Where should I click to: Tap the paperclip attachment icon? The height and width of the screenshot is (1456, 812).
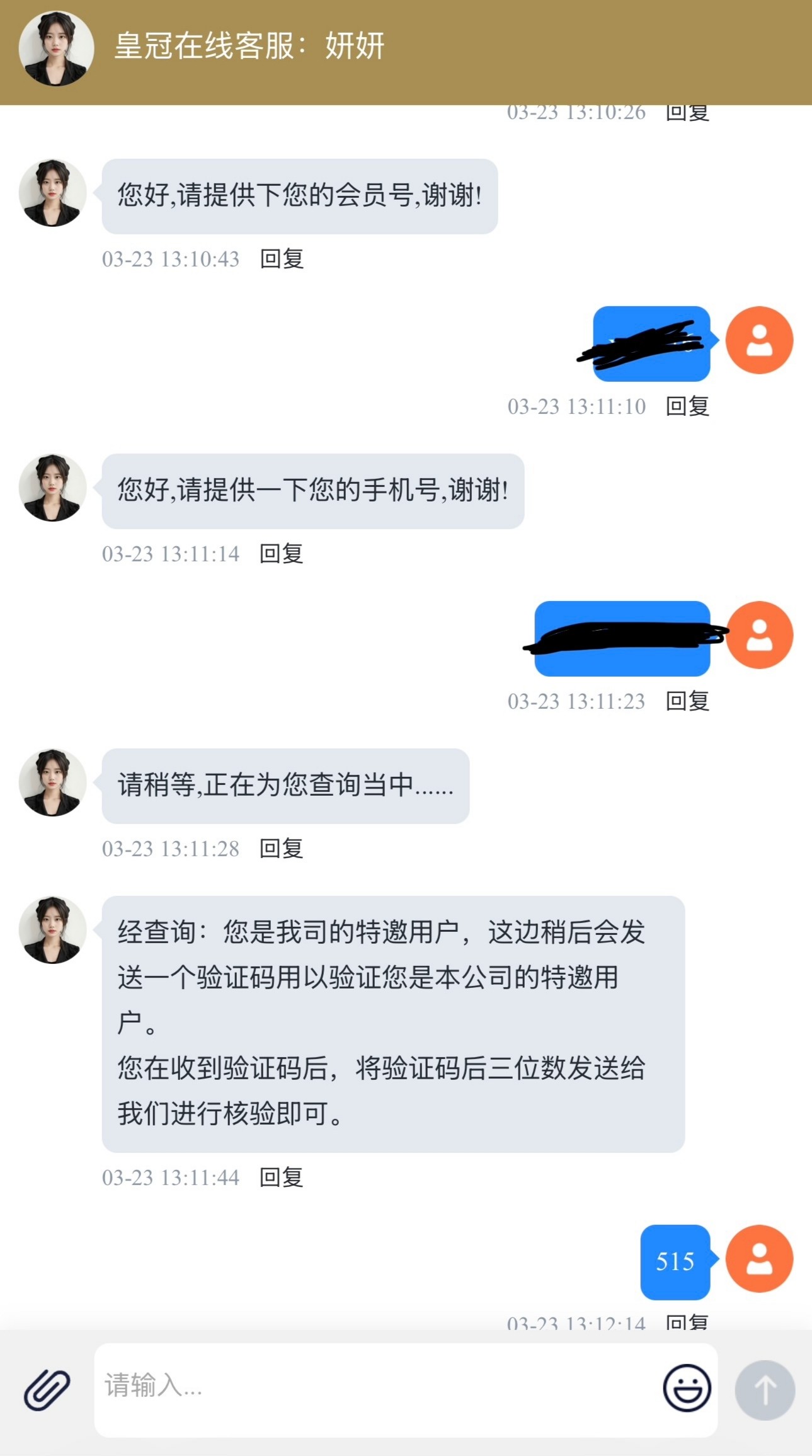tap(47, 1389)
